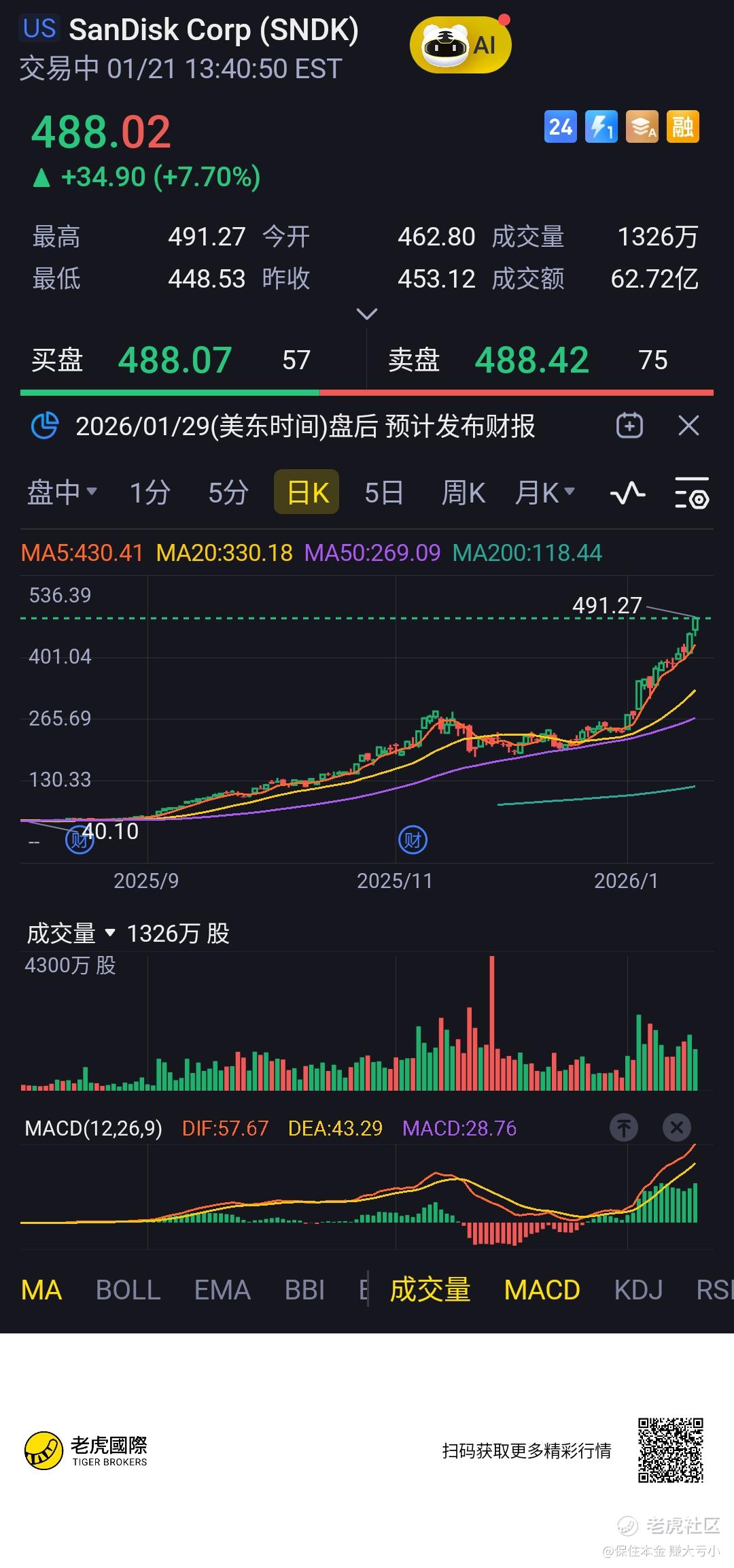
Task: Expand the quote details chevron
Action: click(x=367, y=314)
